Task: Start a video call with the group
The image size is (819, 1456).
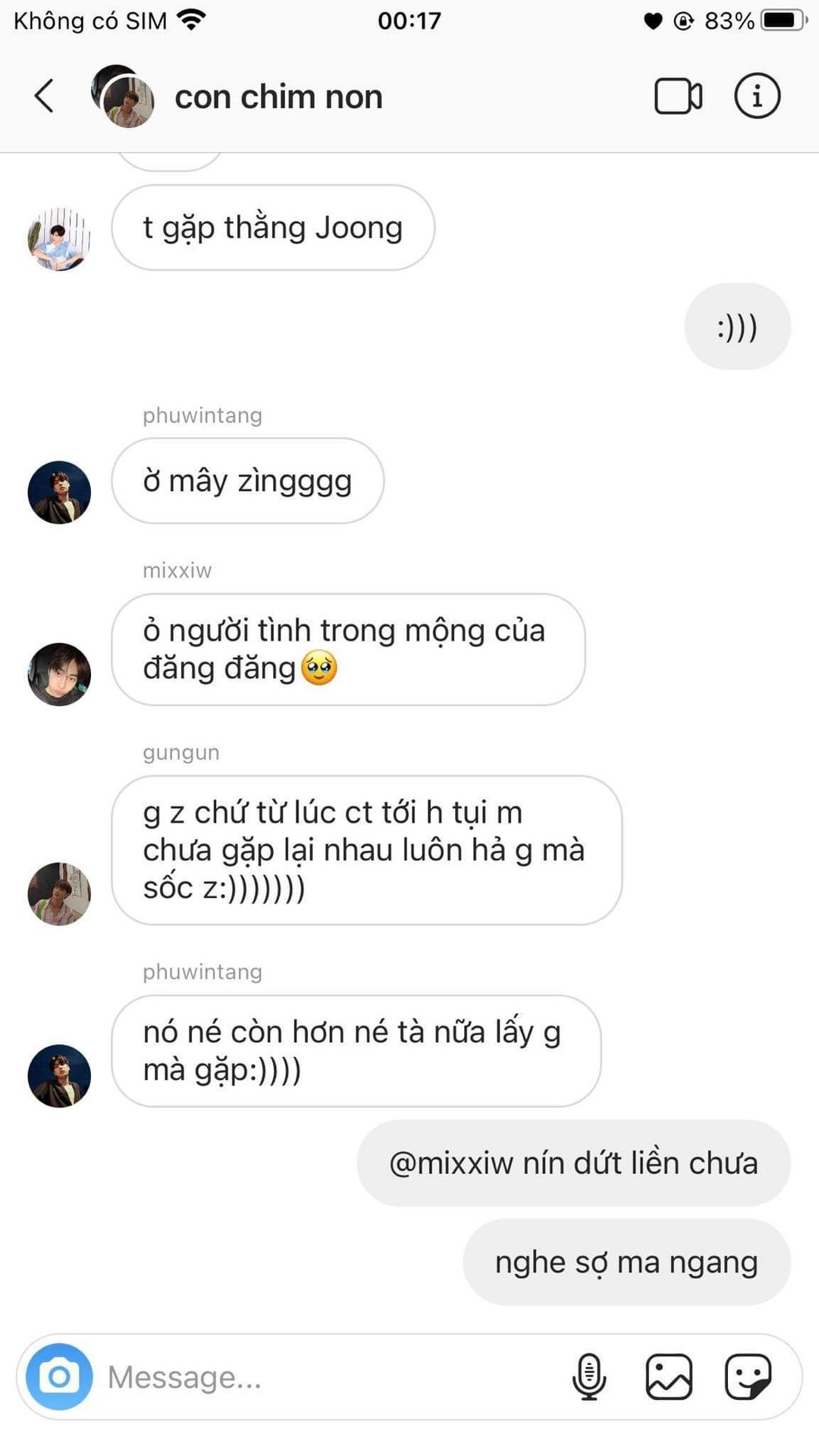Action: [x=678, y=96]
